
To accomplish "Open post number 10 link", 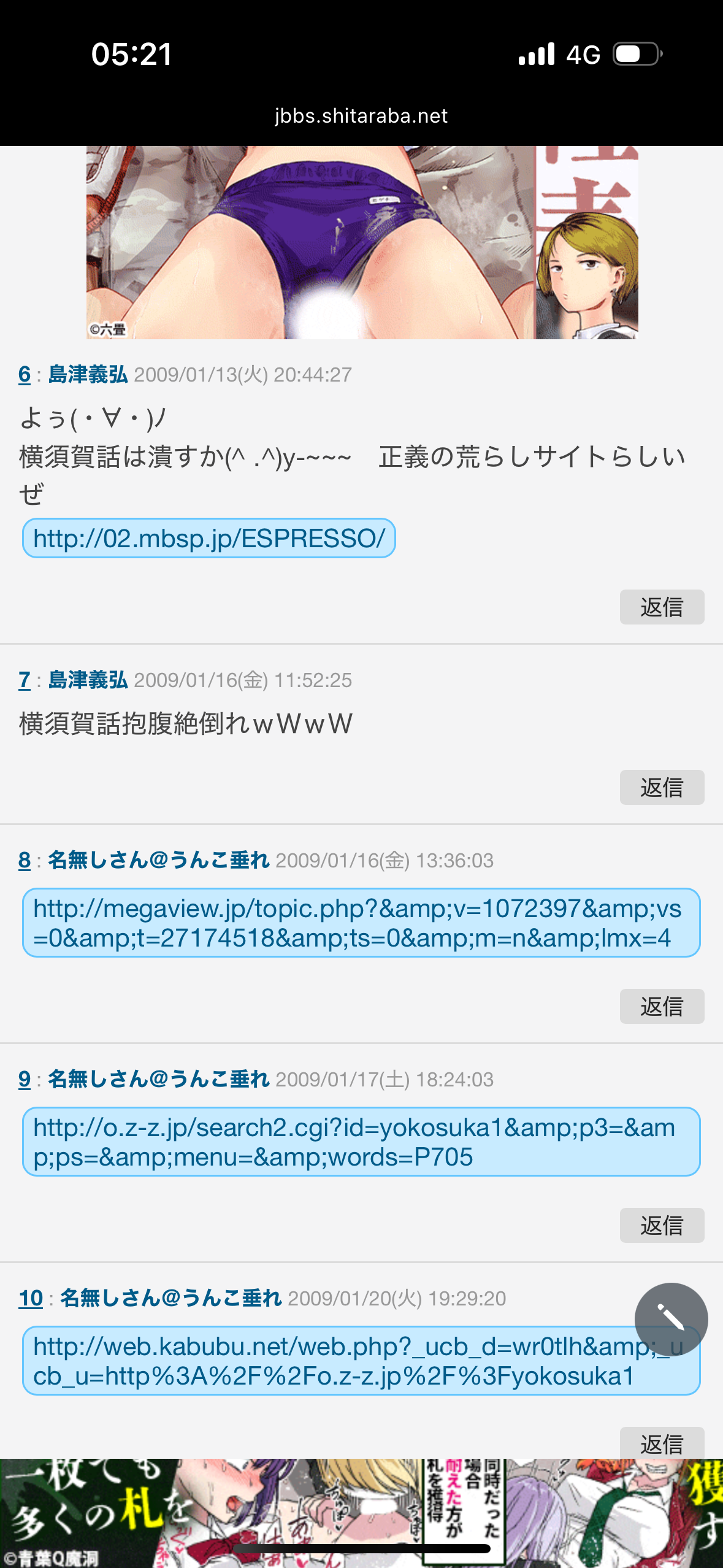I will (x=31, y=1298).
